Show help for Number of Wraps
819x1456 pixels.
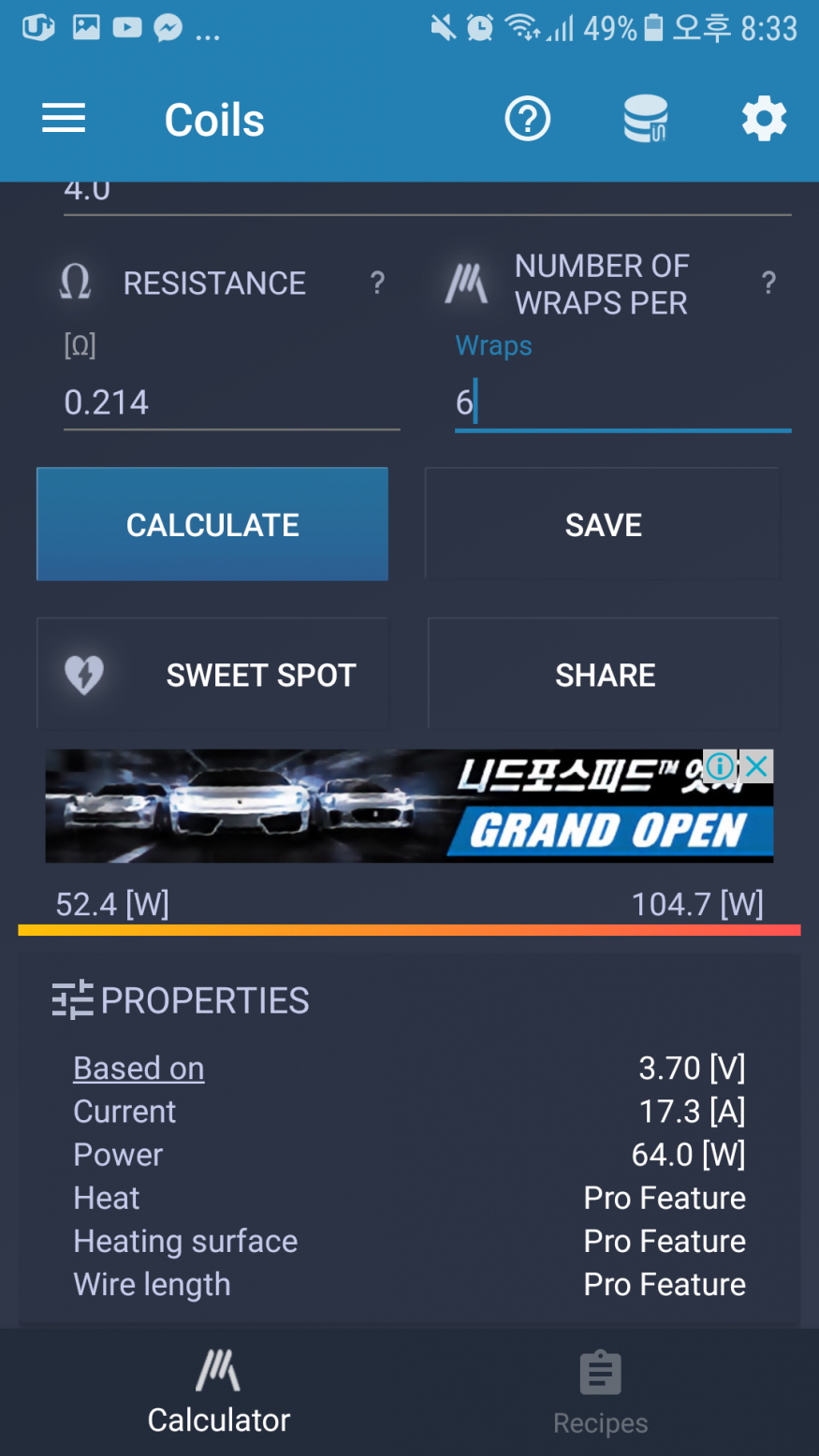point(768,283)
